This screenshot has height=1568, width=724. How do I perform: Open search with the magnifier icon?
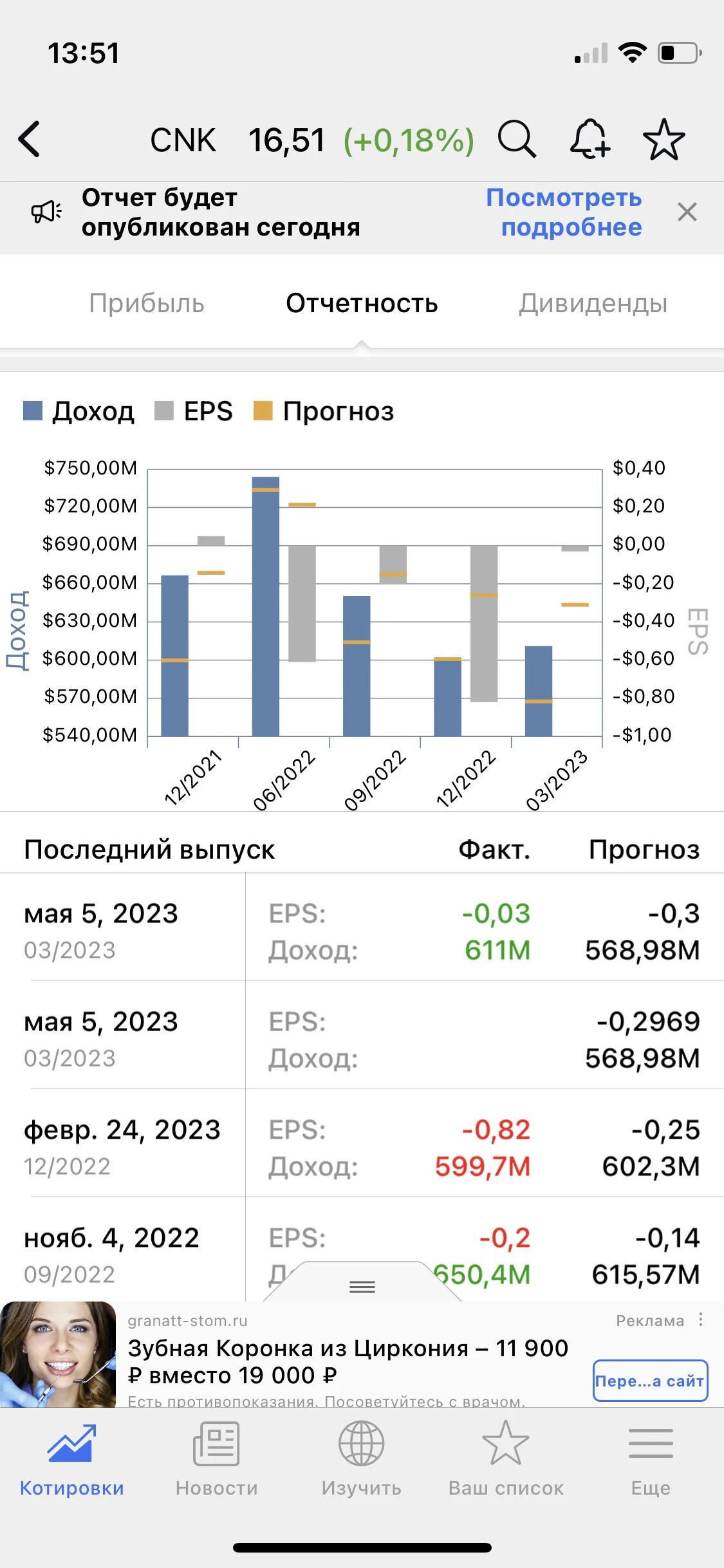pyautogui.click(x=517, y=139)
